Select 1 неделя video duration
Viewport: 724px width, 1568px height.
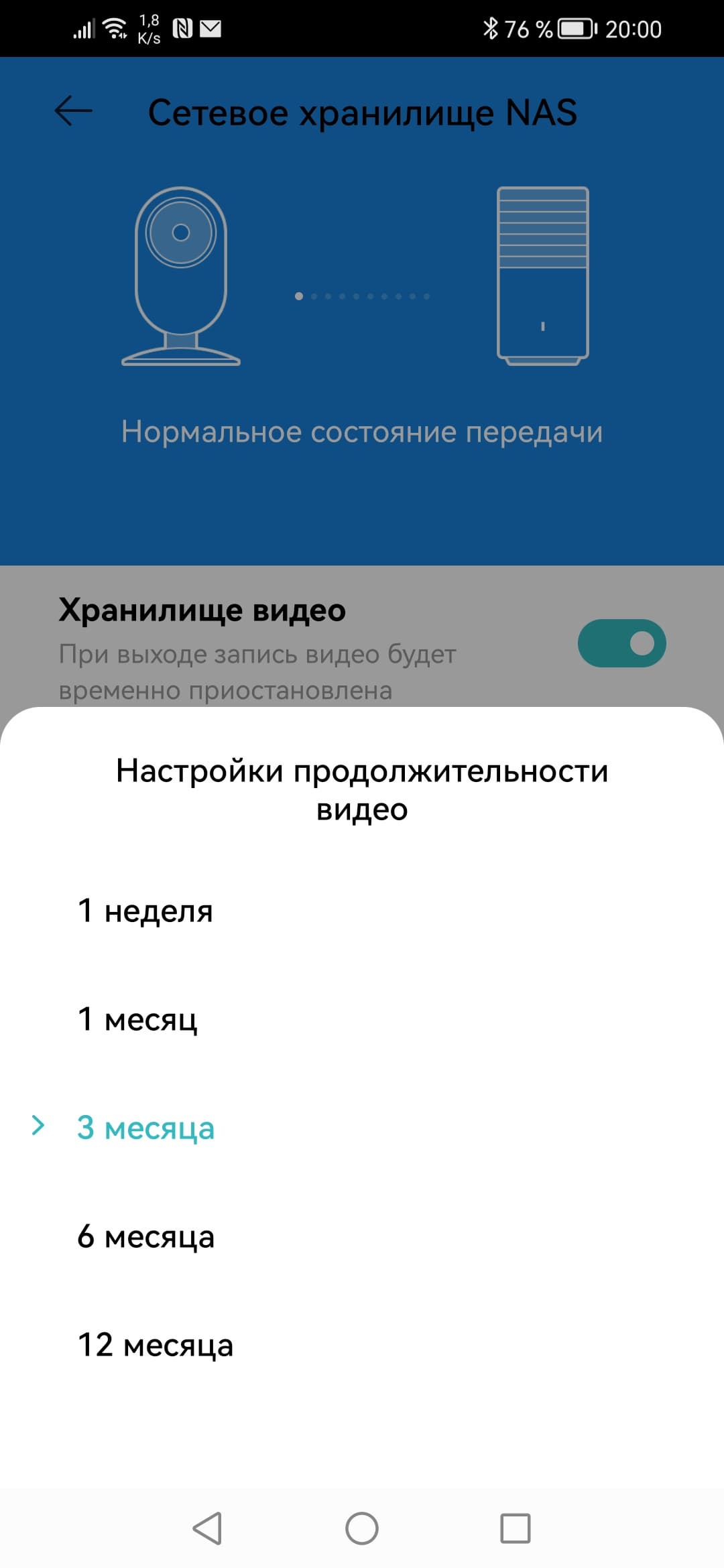point(145,911)
